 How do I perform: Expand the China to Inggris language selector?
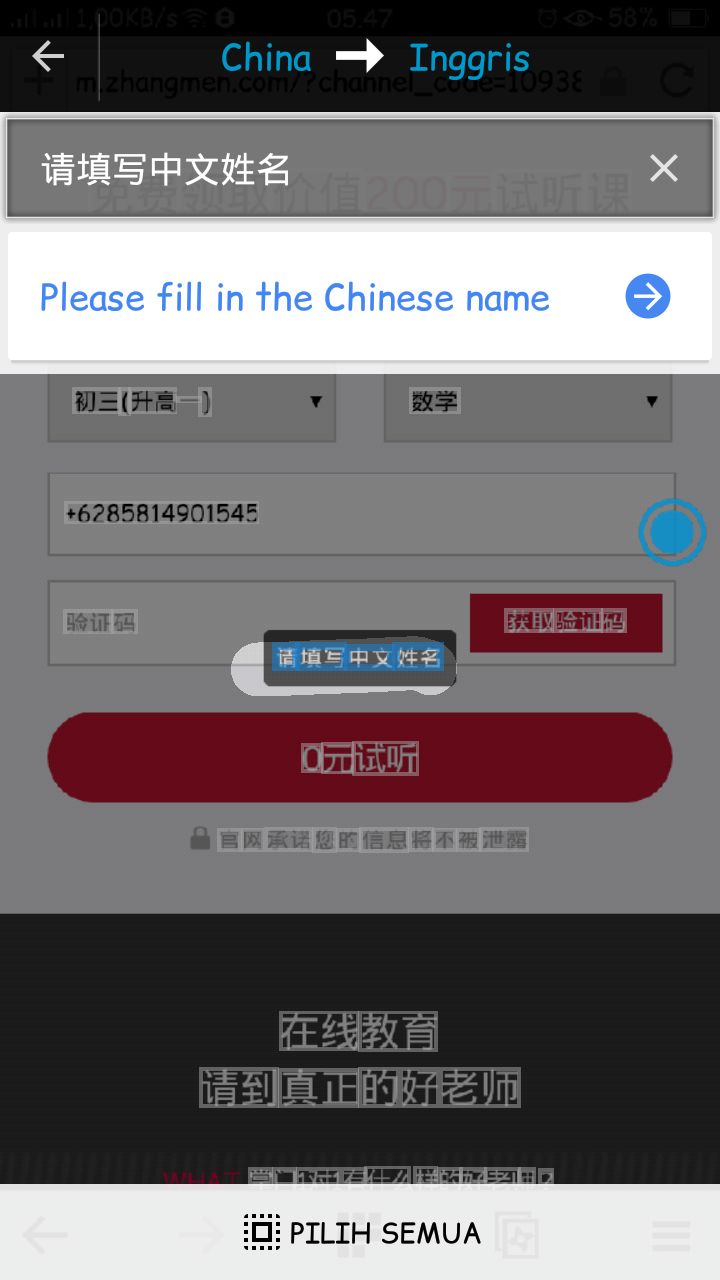click(x=369, y=57)
